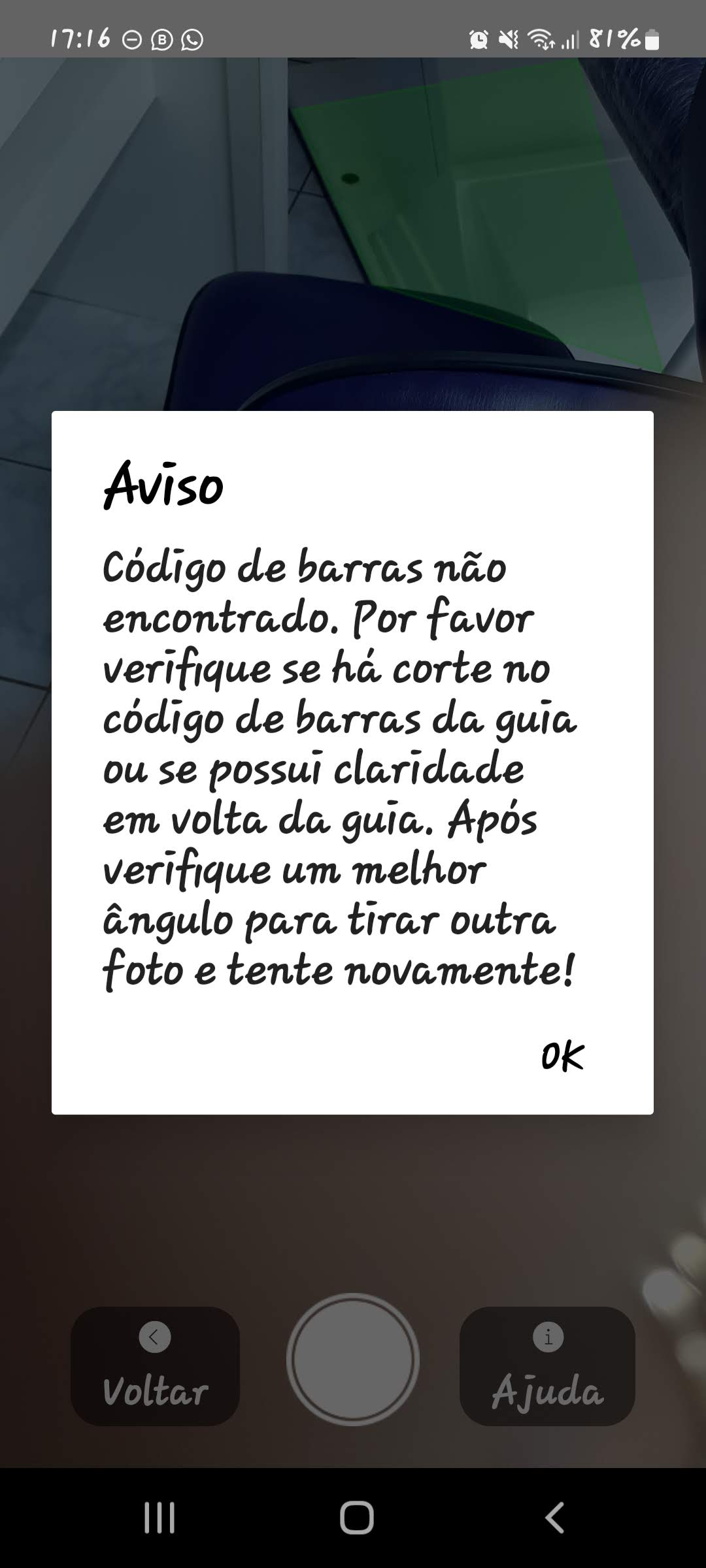
Task: Open the Ajuda help button
Action: click(x=547, y=1365)
